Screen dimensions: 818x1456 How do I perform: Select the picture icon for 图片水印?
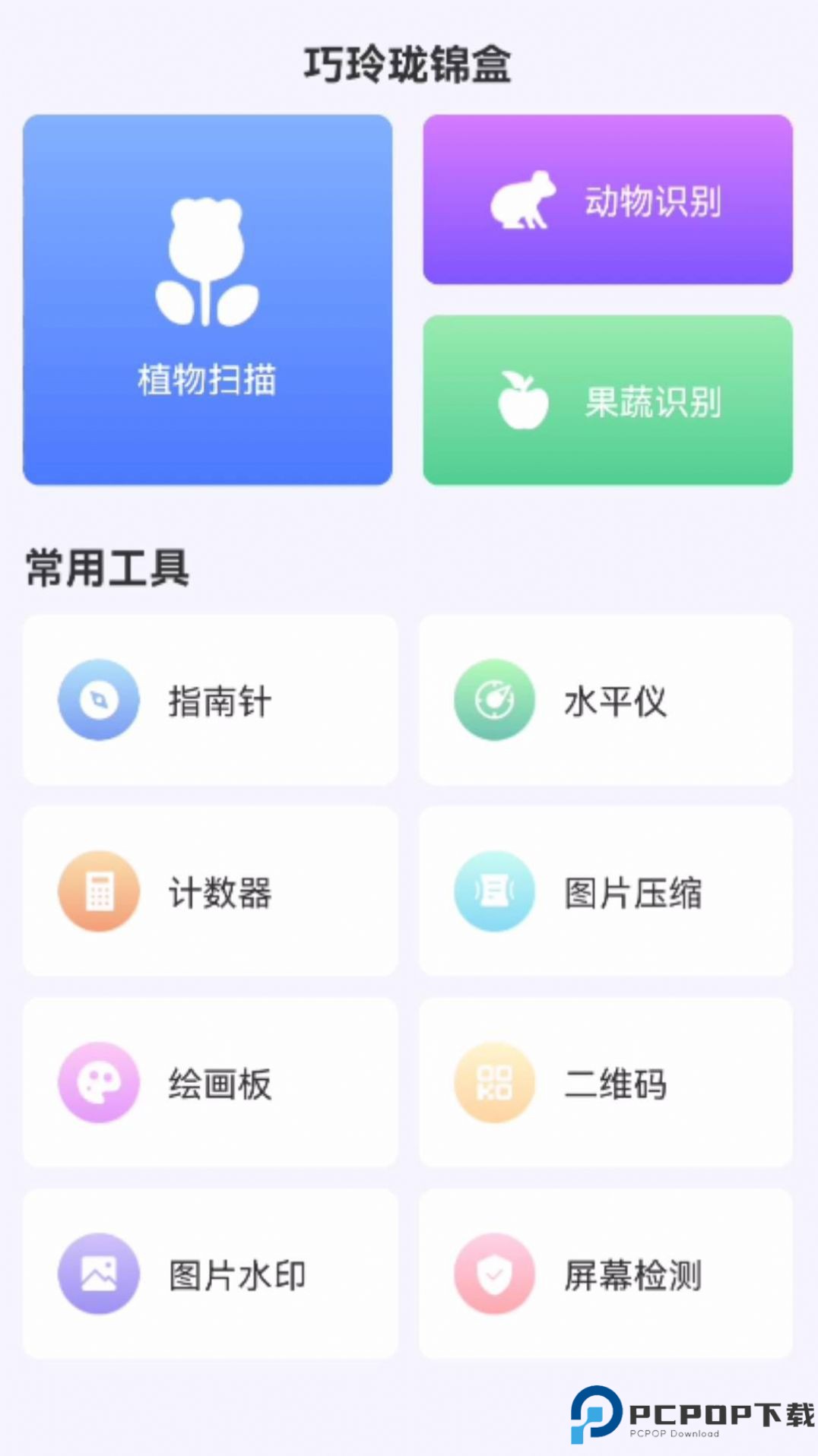[x=97, y=1275]
